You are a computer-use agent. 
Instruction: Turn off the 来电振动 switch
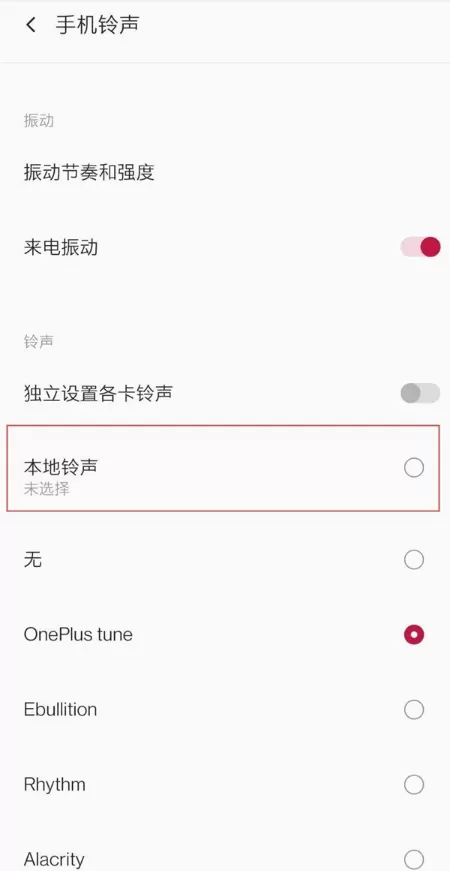point(421,247)
